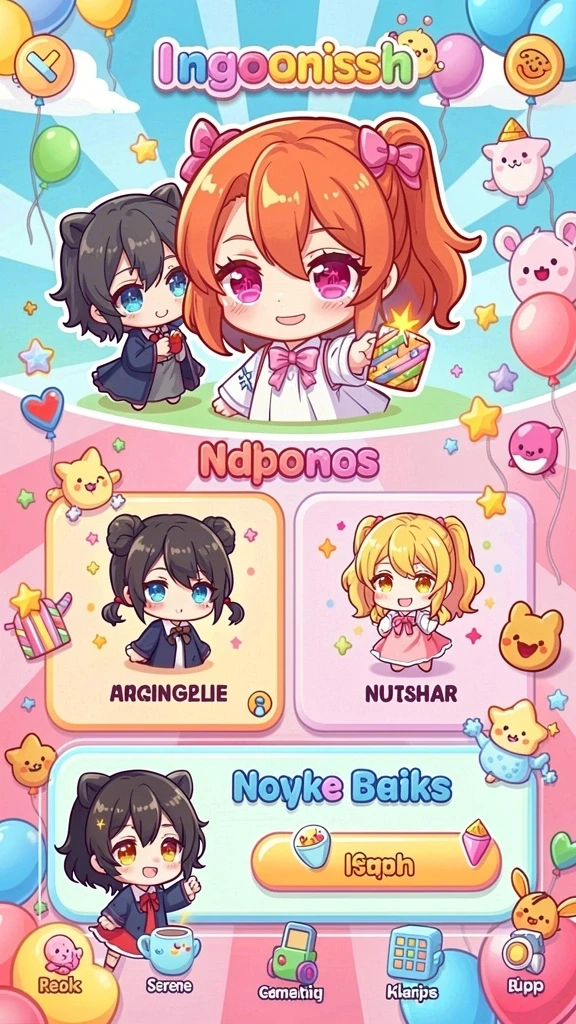The image size is (576, 1024).
Task: Open the small info icon on ARGINGRLIE card
Action: coord(257,704)
